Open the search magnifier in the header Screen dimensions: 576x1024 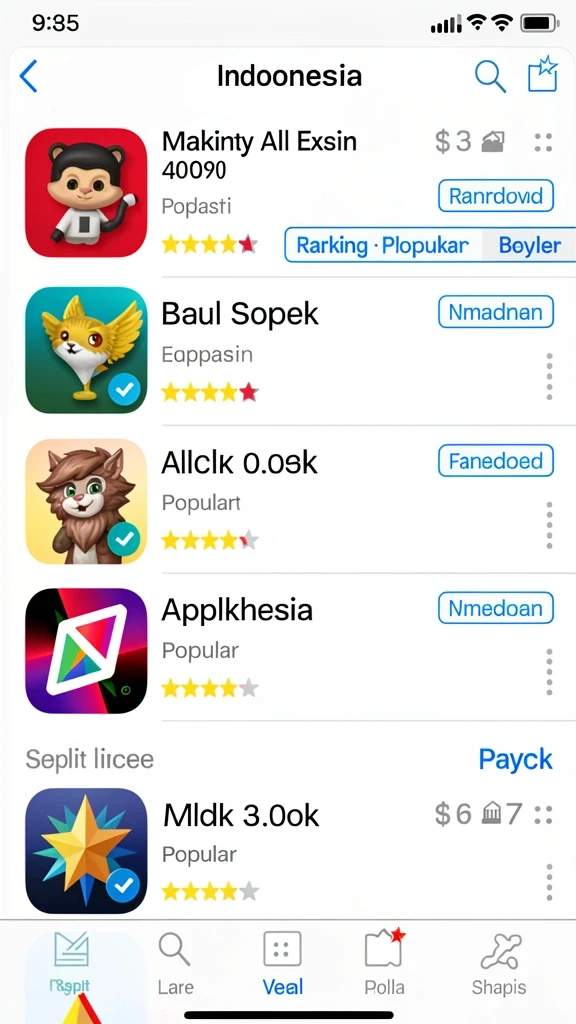pos(490,76)
